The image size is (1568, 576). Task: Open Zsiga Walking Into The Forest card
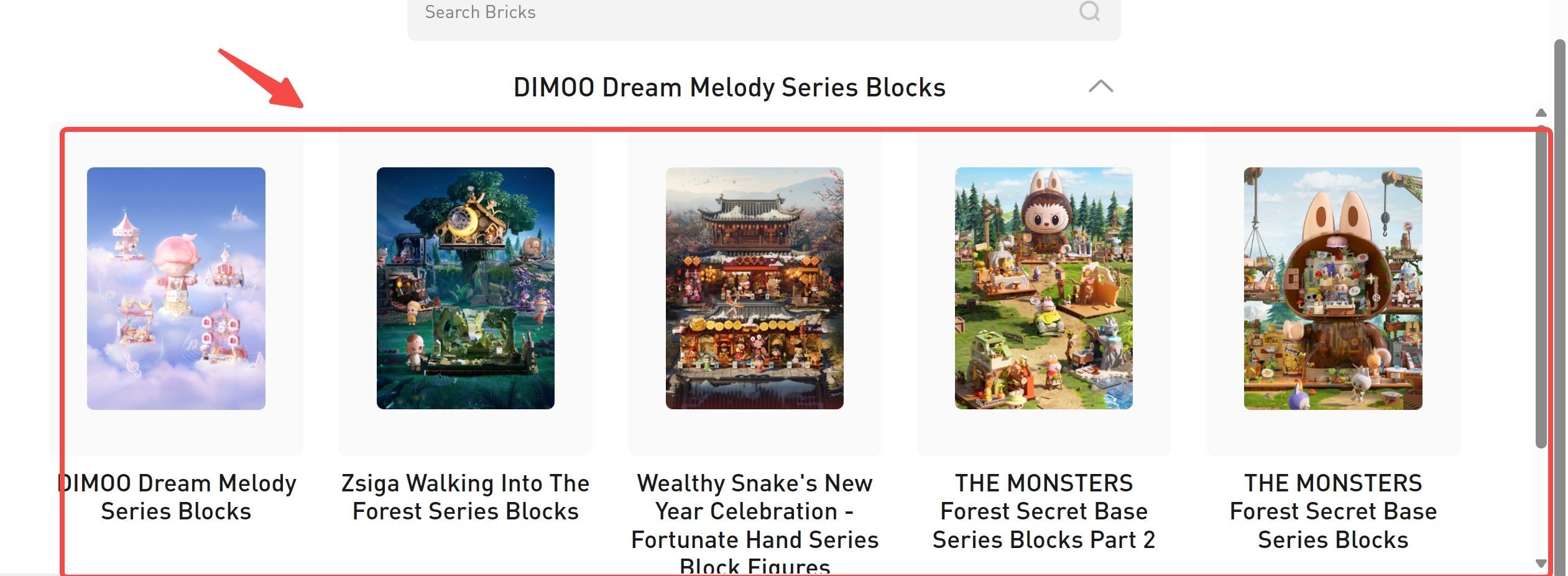point(465,288)
